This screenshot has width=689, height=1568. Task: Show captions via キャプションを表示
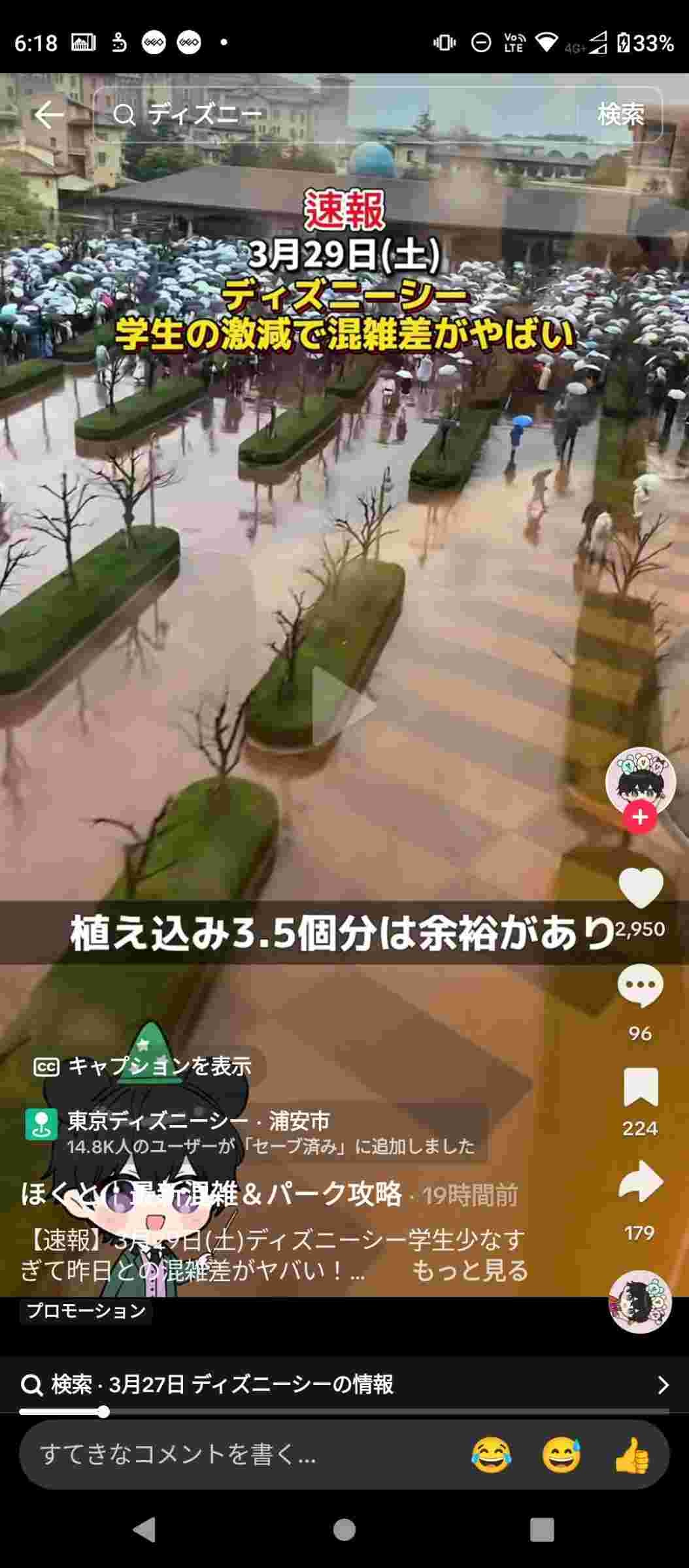tap(143, 1067)
